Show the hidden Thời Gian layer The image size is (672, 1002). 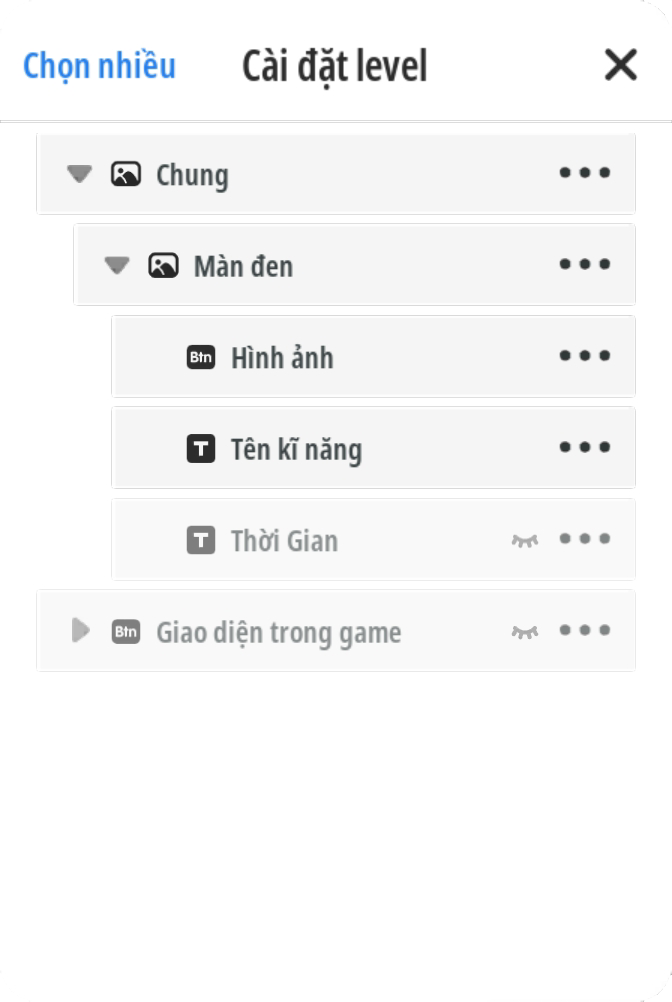[524, 540]
